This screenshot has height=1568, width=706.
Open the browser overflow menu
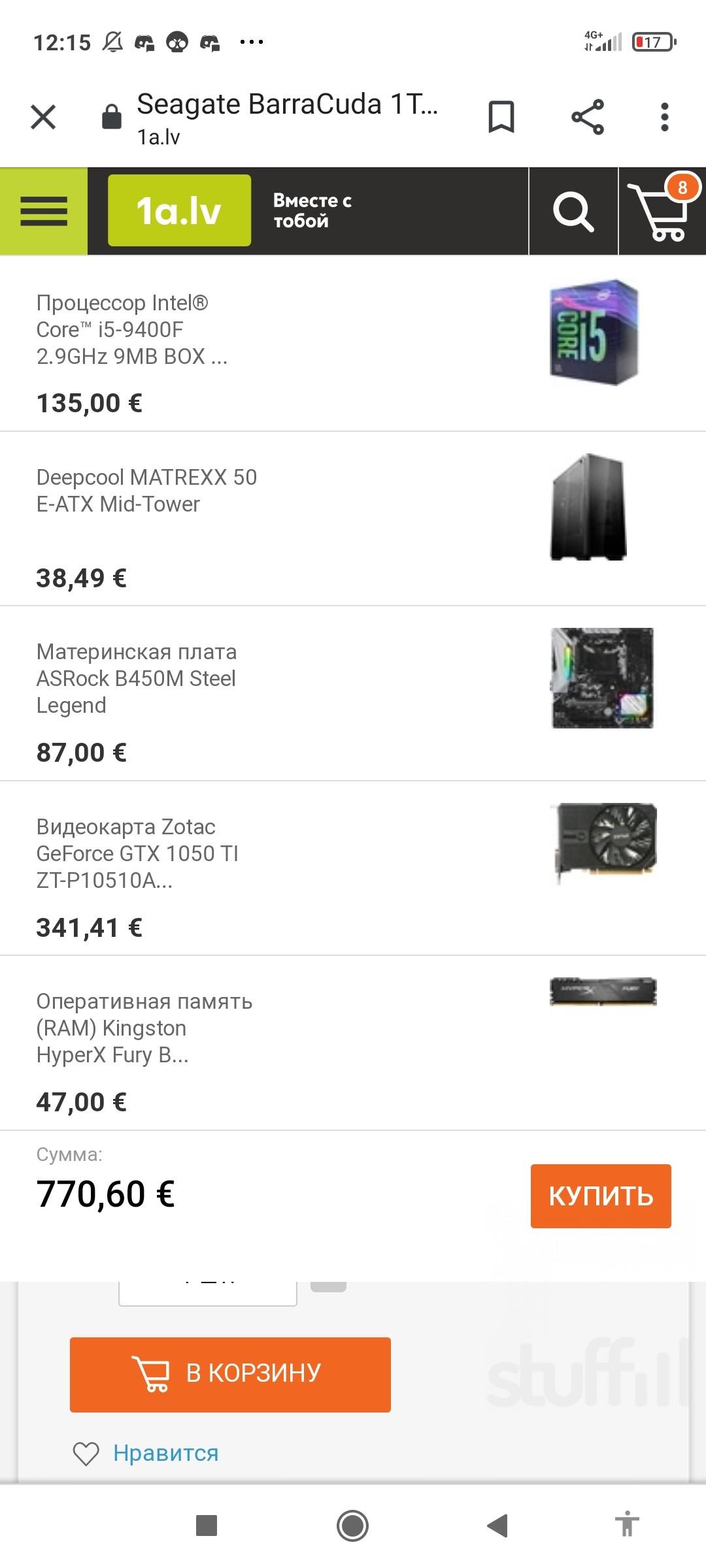click(x=664, y=118)
